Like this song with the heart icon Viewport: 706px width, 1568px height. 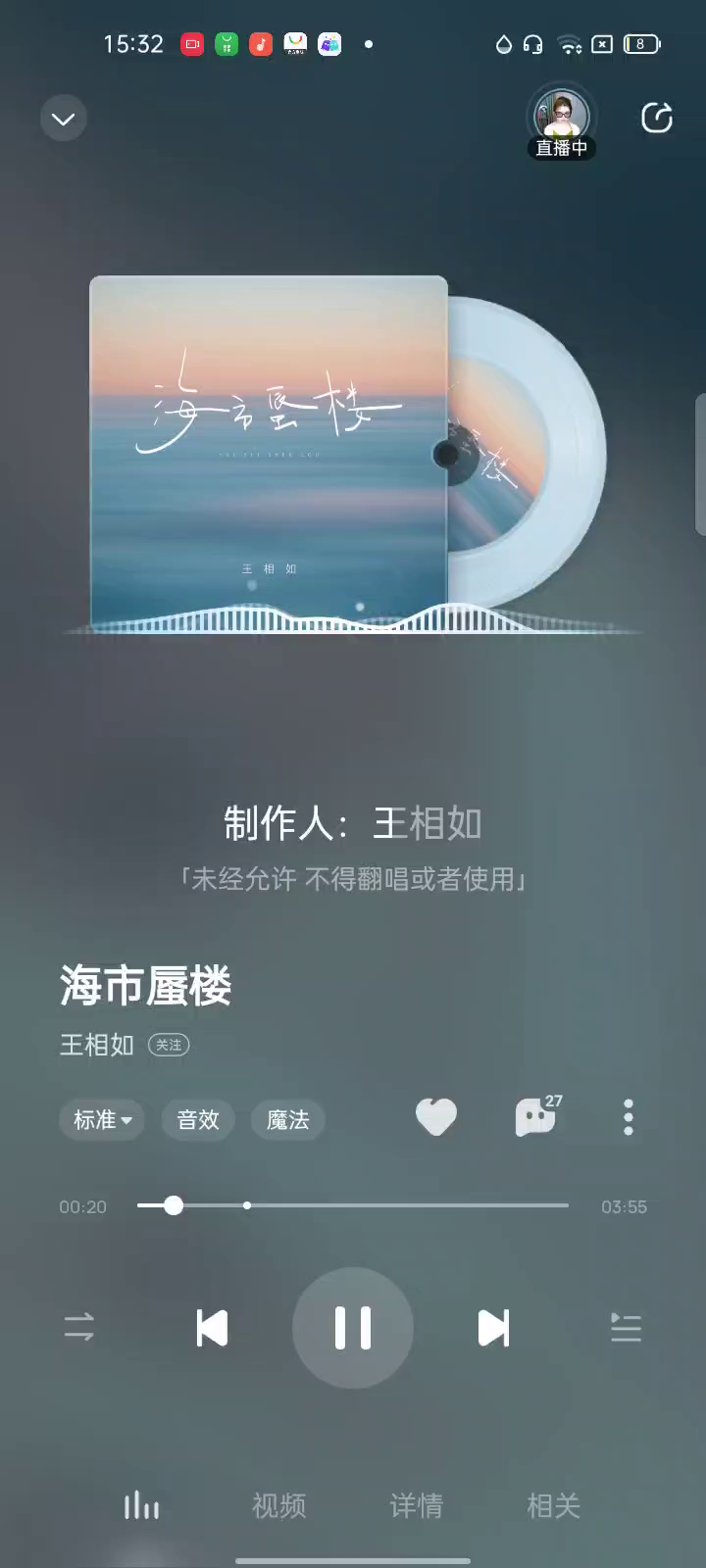click(436, 1117)
